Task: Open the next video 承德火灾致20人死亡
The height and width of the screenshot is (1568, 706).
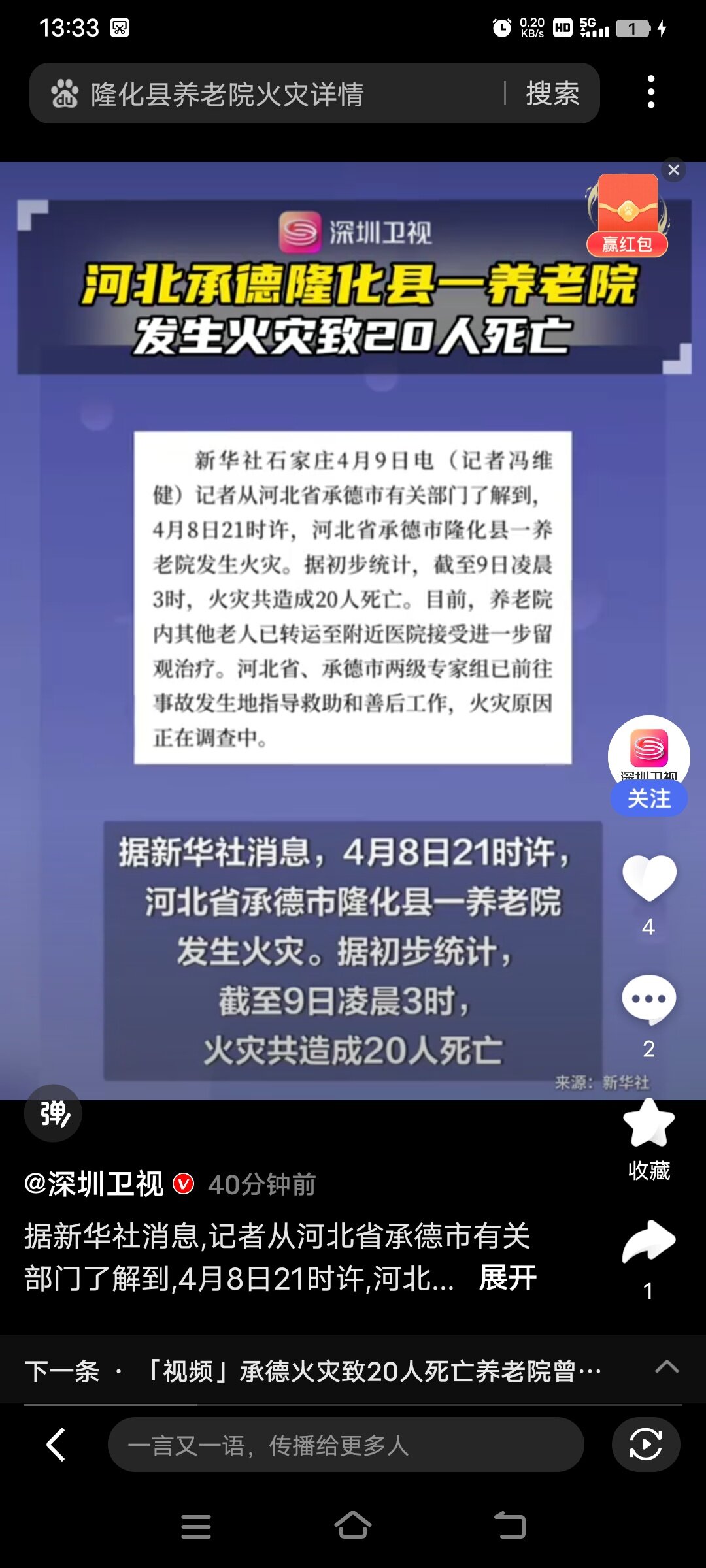Action: pos(373,1371)
